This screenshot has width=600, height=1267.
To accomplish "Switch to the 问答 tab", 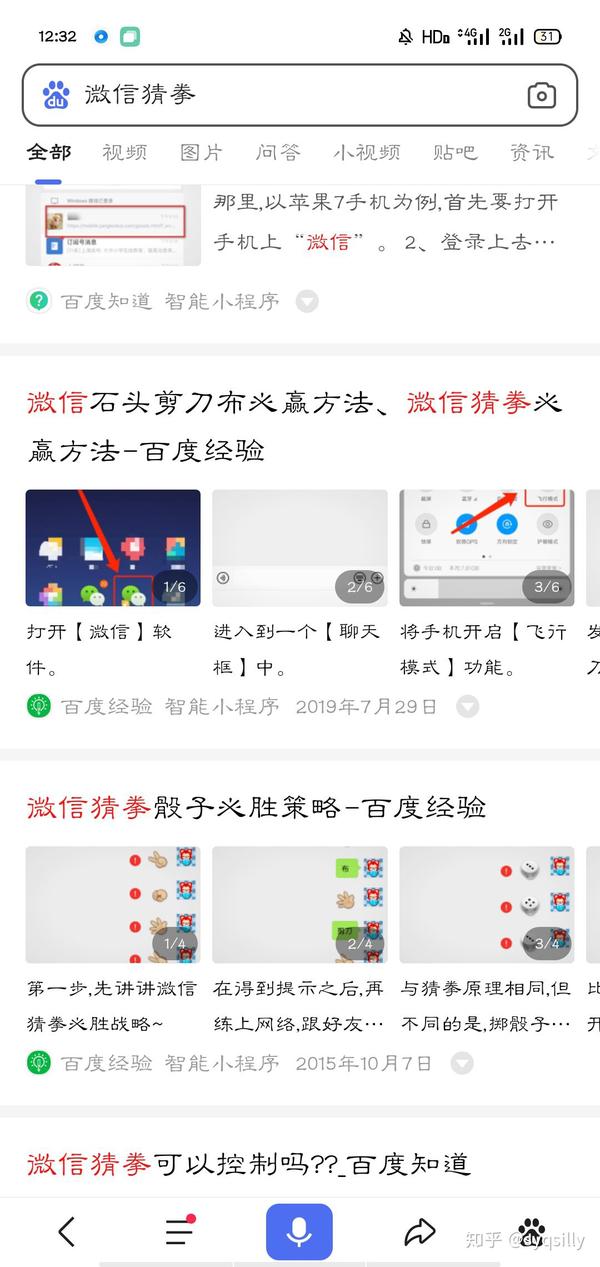I will 278,152.
